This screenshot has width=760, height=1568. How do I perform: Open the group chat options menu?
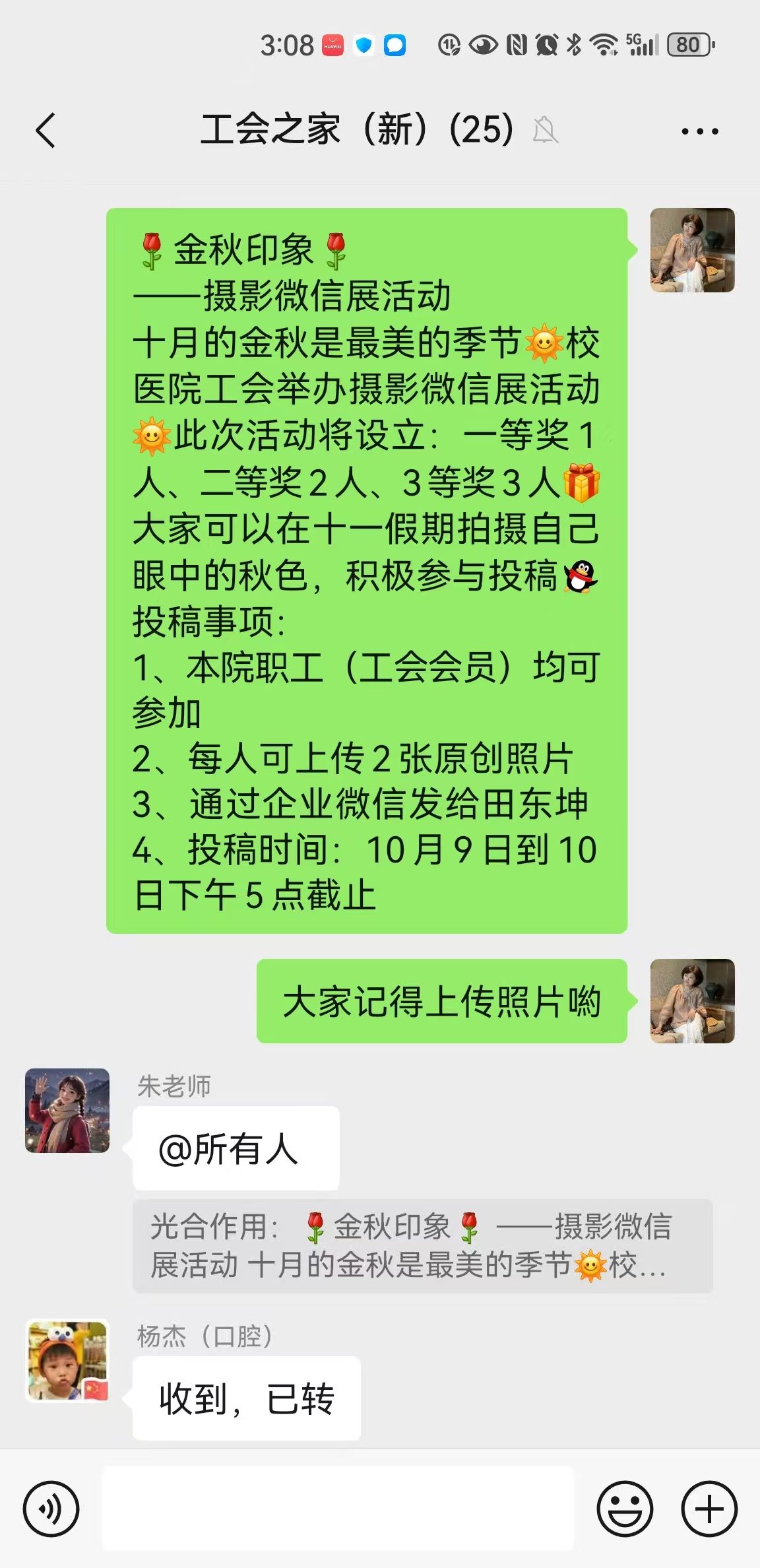click(x=699, y=131)
